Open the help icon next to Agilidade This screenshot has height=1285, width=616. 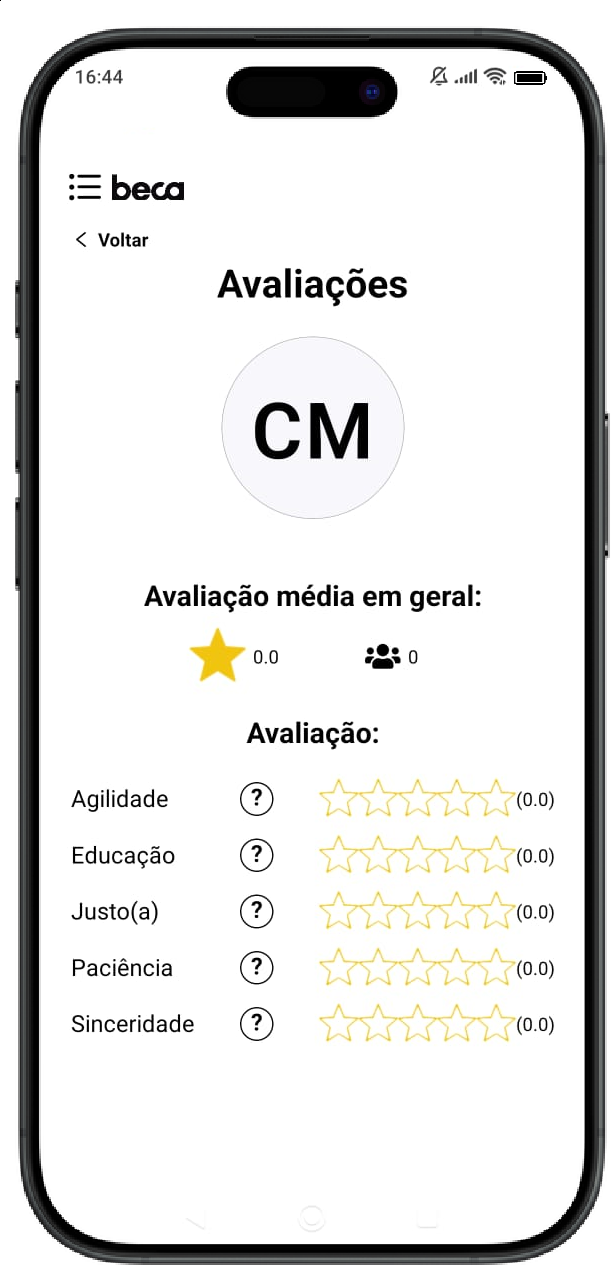(257, 799)
